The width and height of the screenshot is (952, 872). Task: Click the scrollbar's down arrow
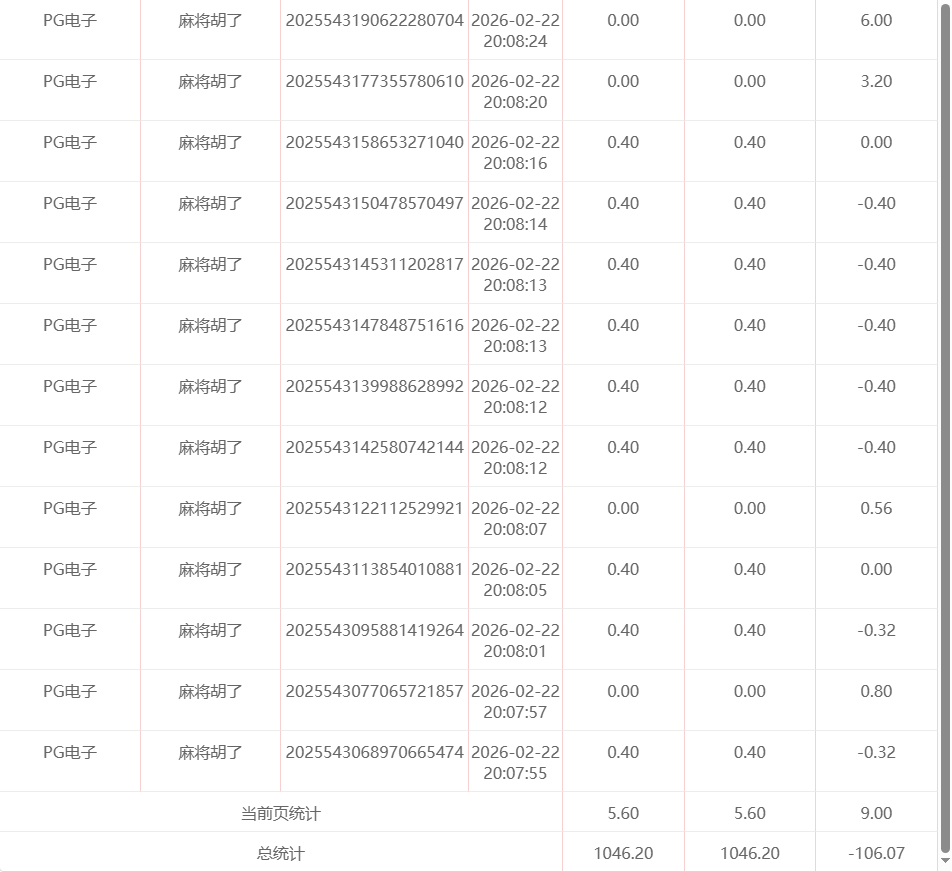(945, 860)
